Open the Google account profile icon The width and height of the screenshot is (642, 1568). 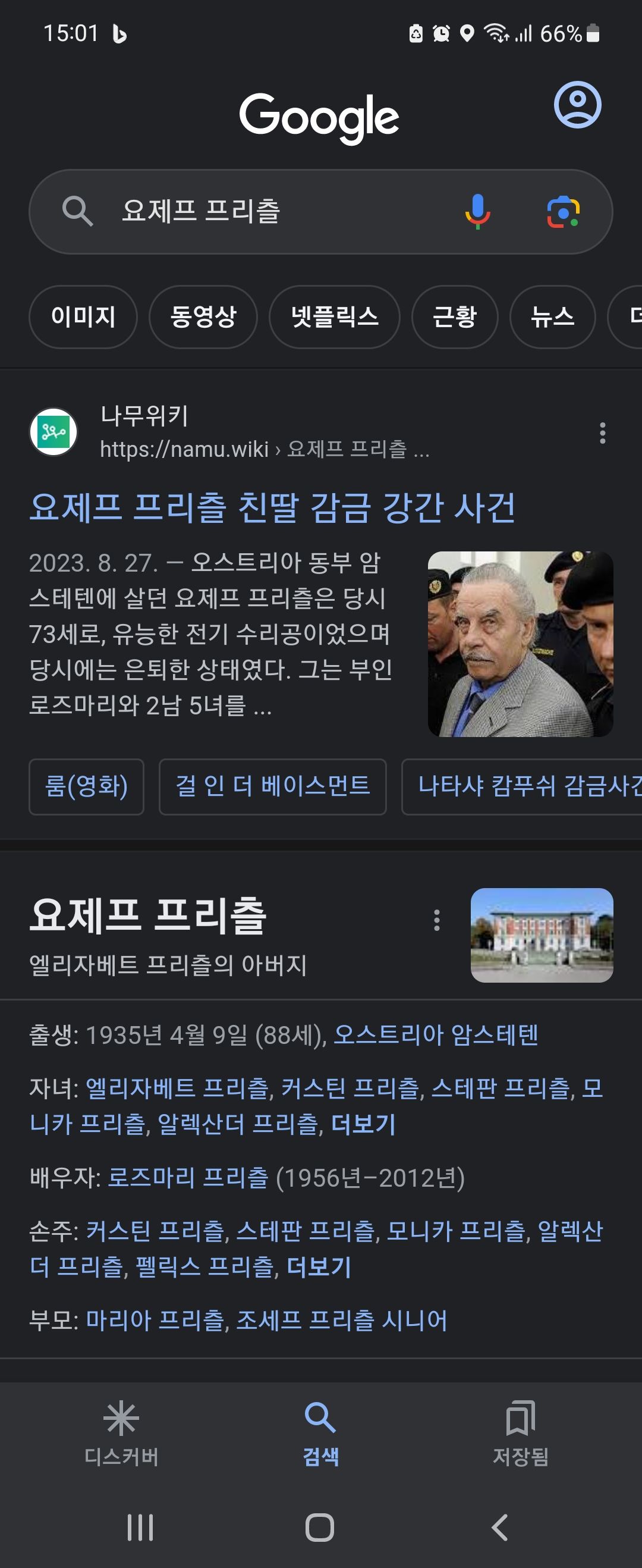coord(577,105)
